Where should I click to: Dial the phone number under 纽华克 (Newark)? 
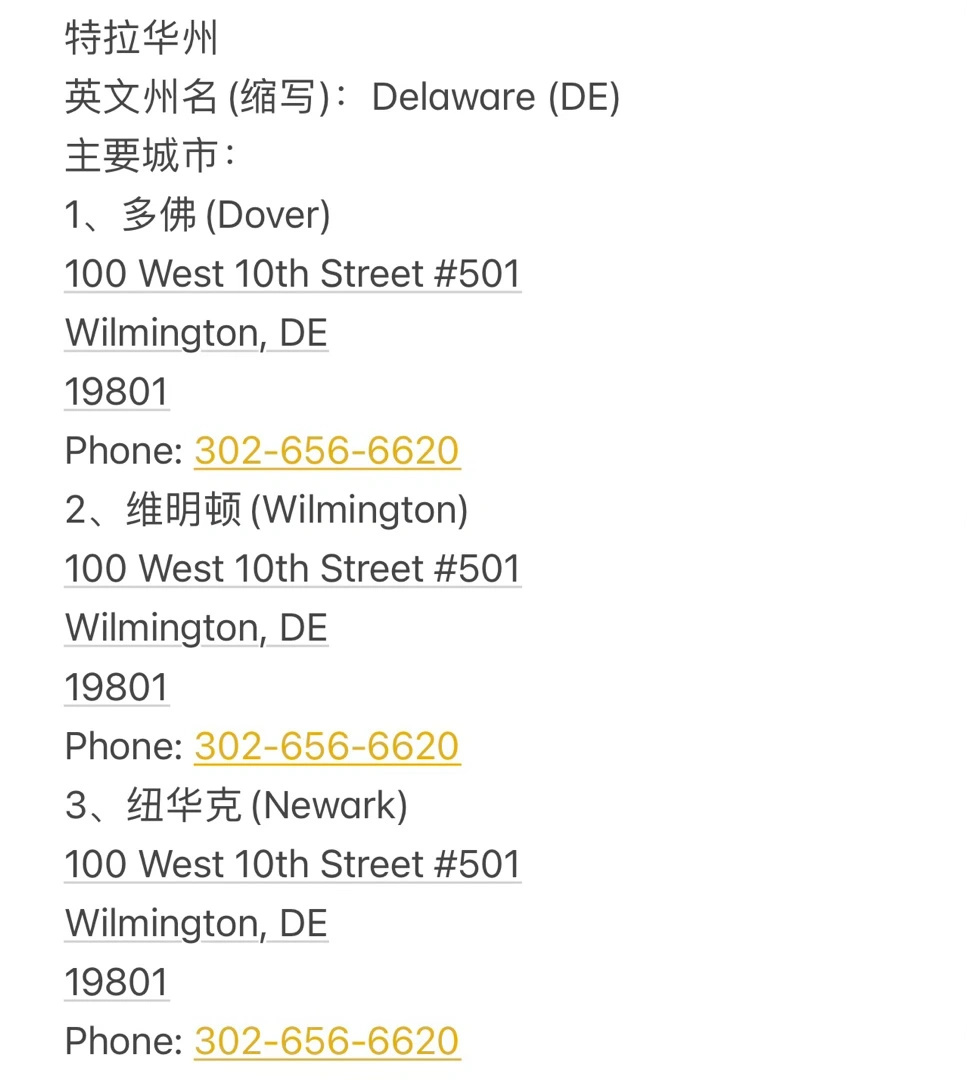tap(326, 1041)
